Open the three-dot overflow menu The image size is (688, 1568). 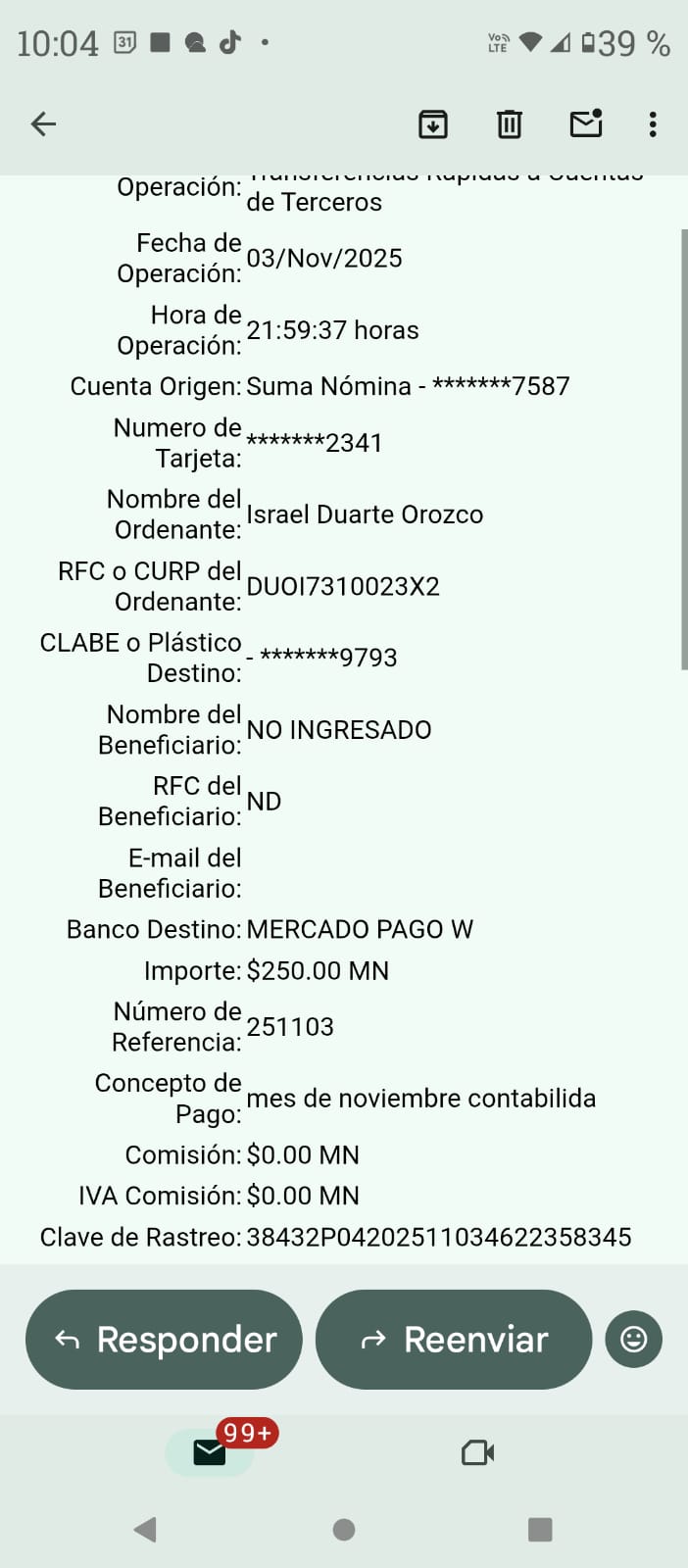tap(653, 124)
